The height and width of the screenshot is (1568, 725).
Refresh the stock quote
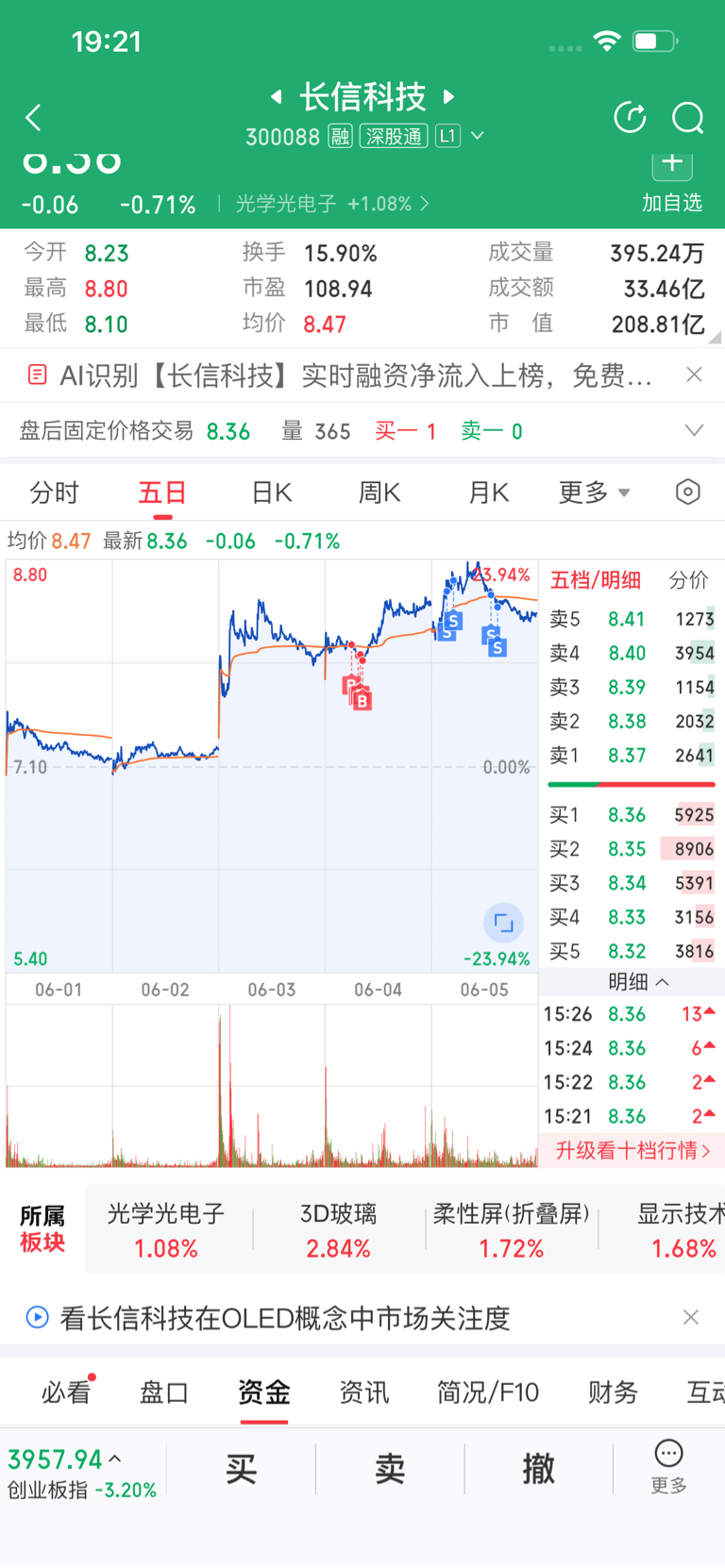[x=630, y=118]
